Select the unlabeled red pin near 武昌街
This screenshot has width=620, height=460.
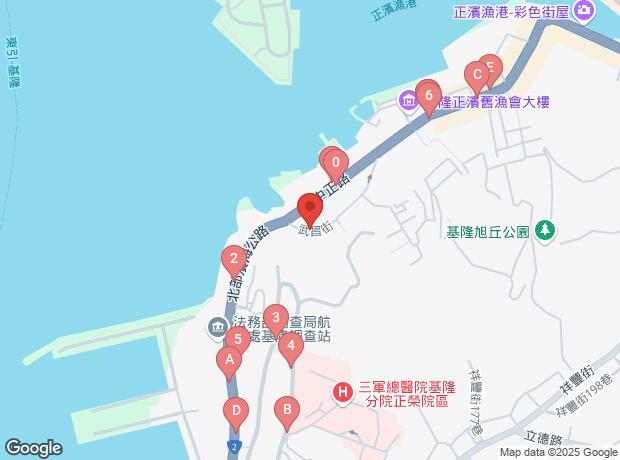coord(309,210)
